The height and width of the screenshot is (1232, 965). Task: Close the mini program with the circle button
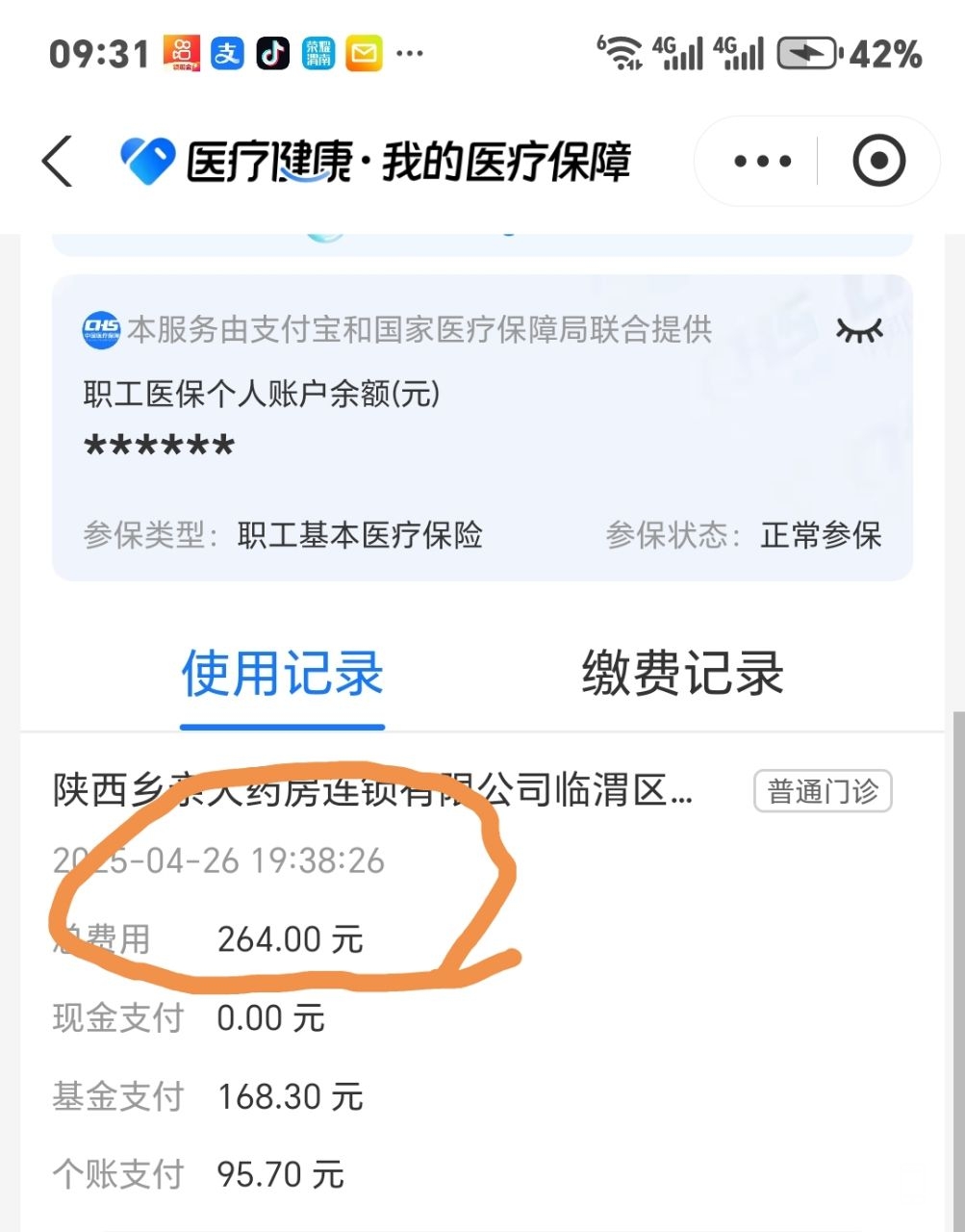(878, 161)
